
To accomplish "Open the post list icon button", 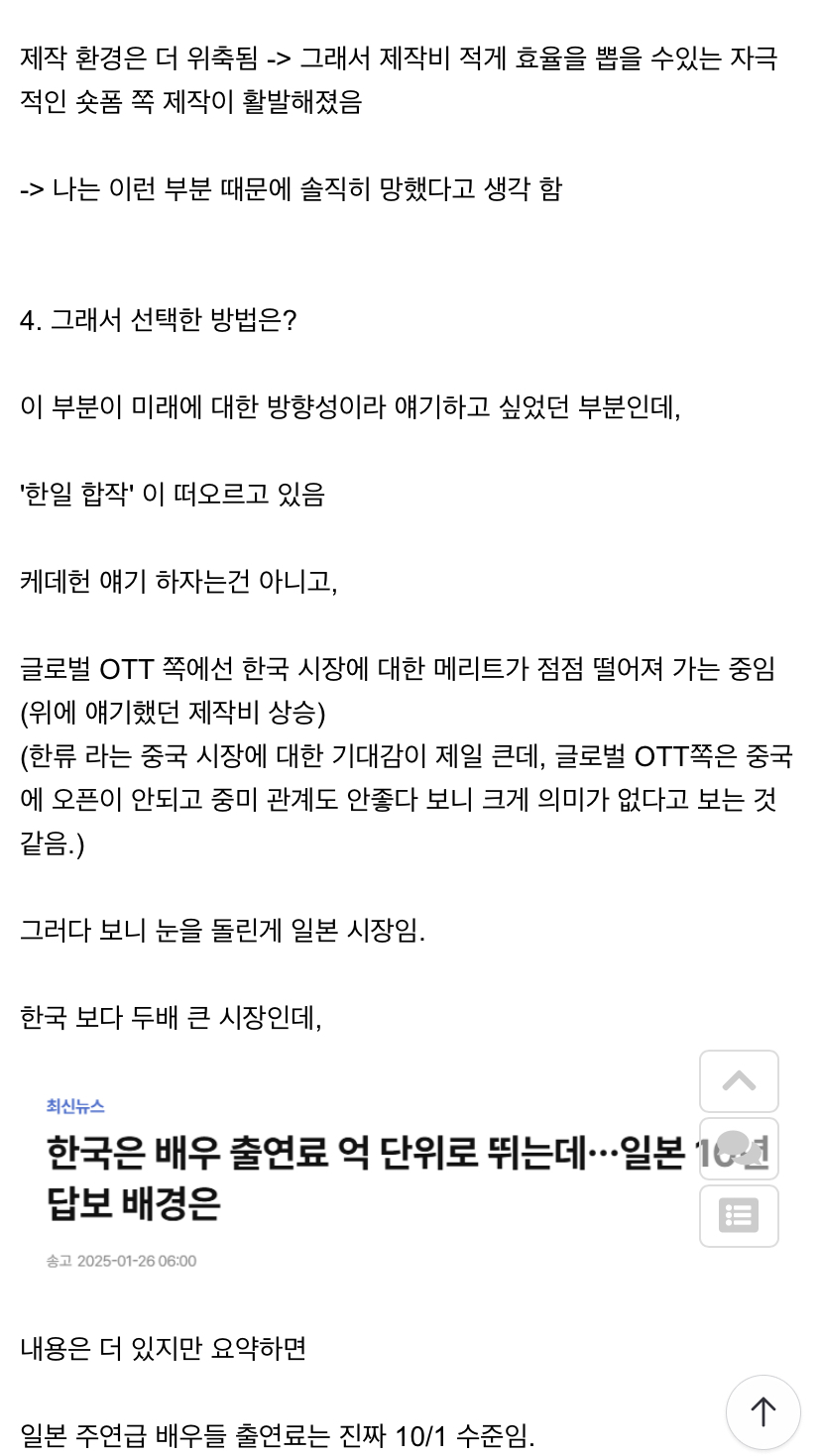I will point(739,1215).
